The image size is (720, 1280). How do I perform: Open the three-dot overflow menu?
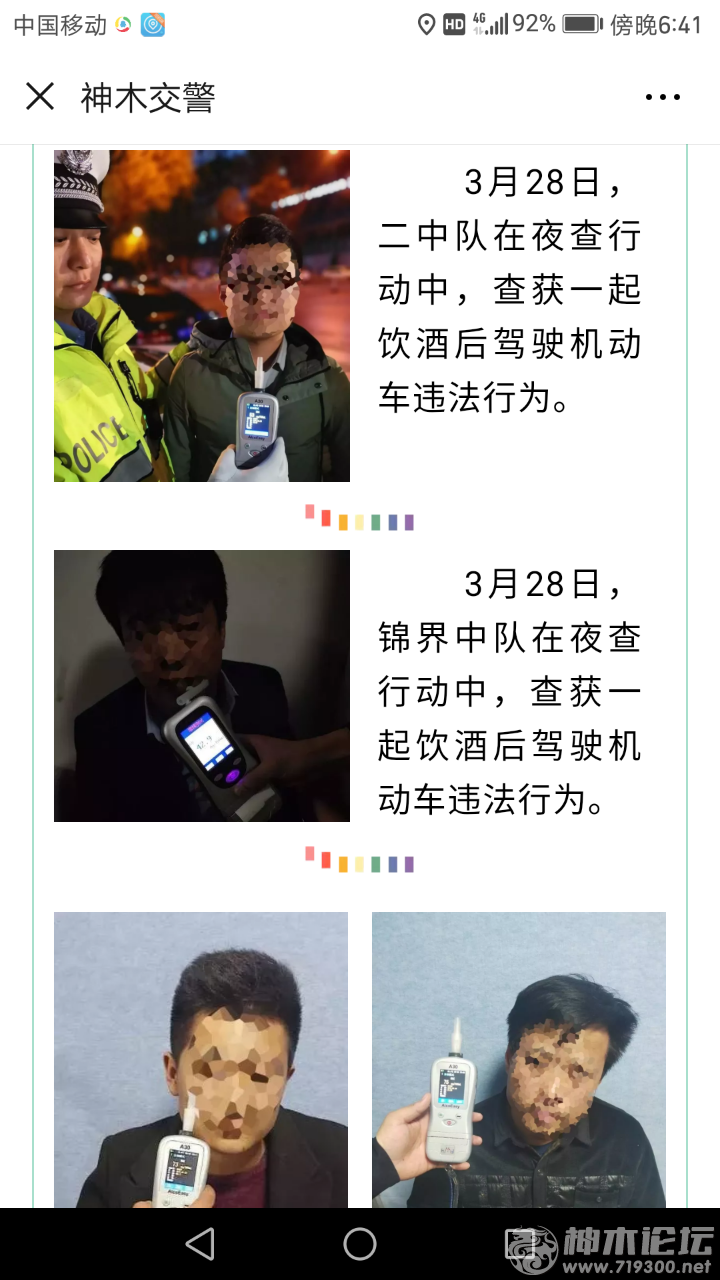tap(662, 97)
